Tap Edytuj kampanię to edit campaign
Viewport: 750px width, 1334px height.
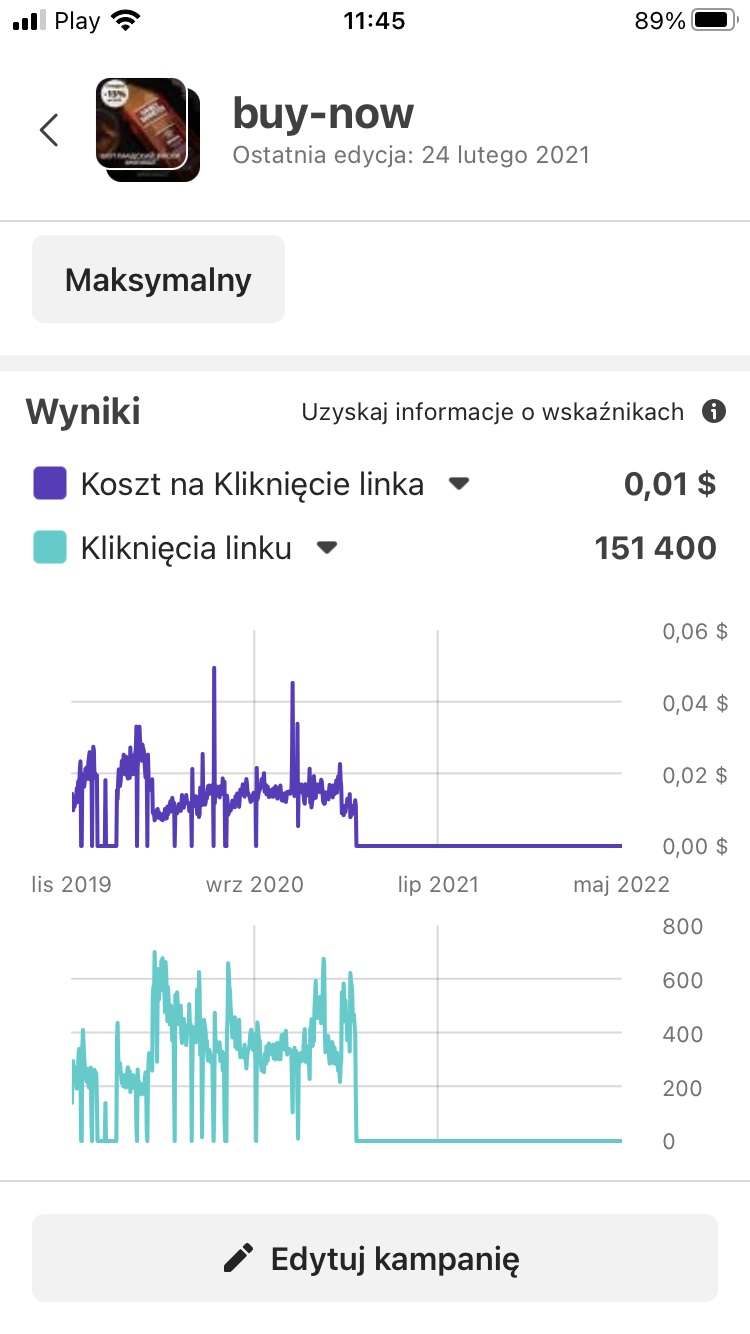[x=375, y=1258]
